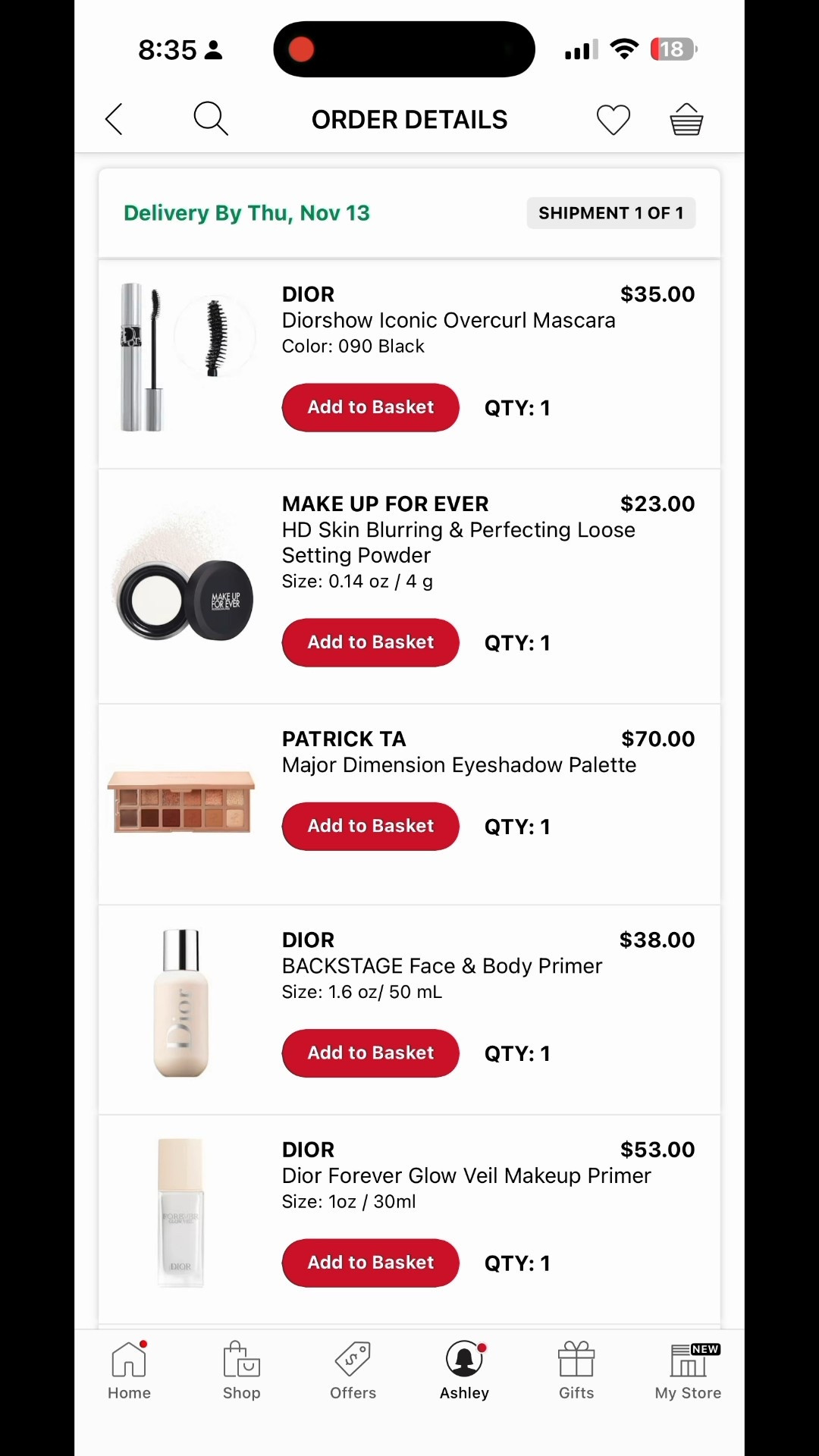Screen dimensions: 819x1456
Task: Tap the Delivery By Thu, Nov 13 link
Action: [246, 213]
